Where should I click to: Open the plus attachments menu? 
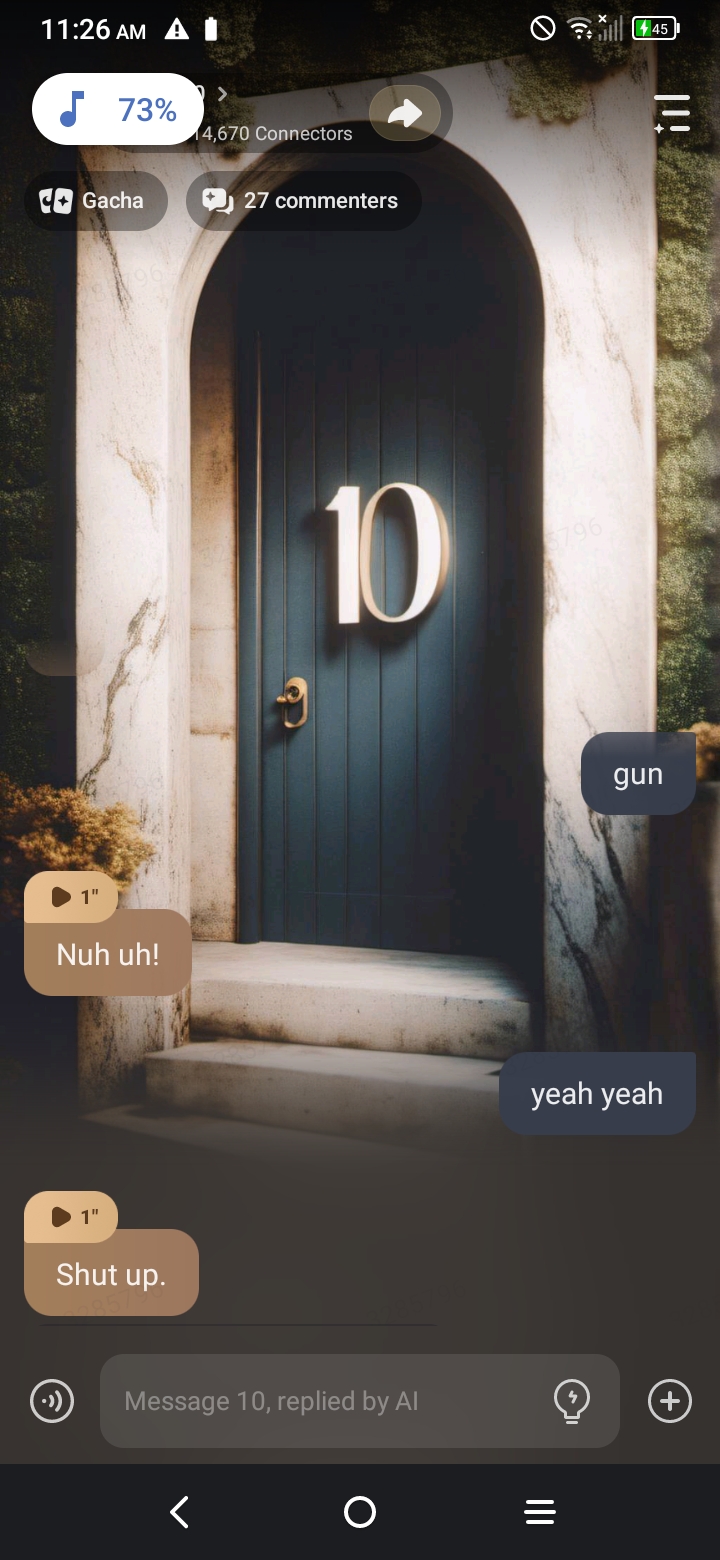tap(670, 1400)
